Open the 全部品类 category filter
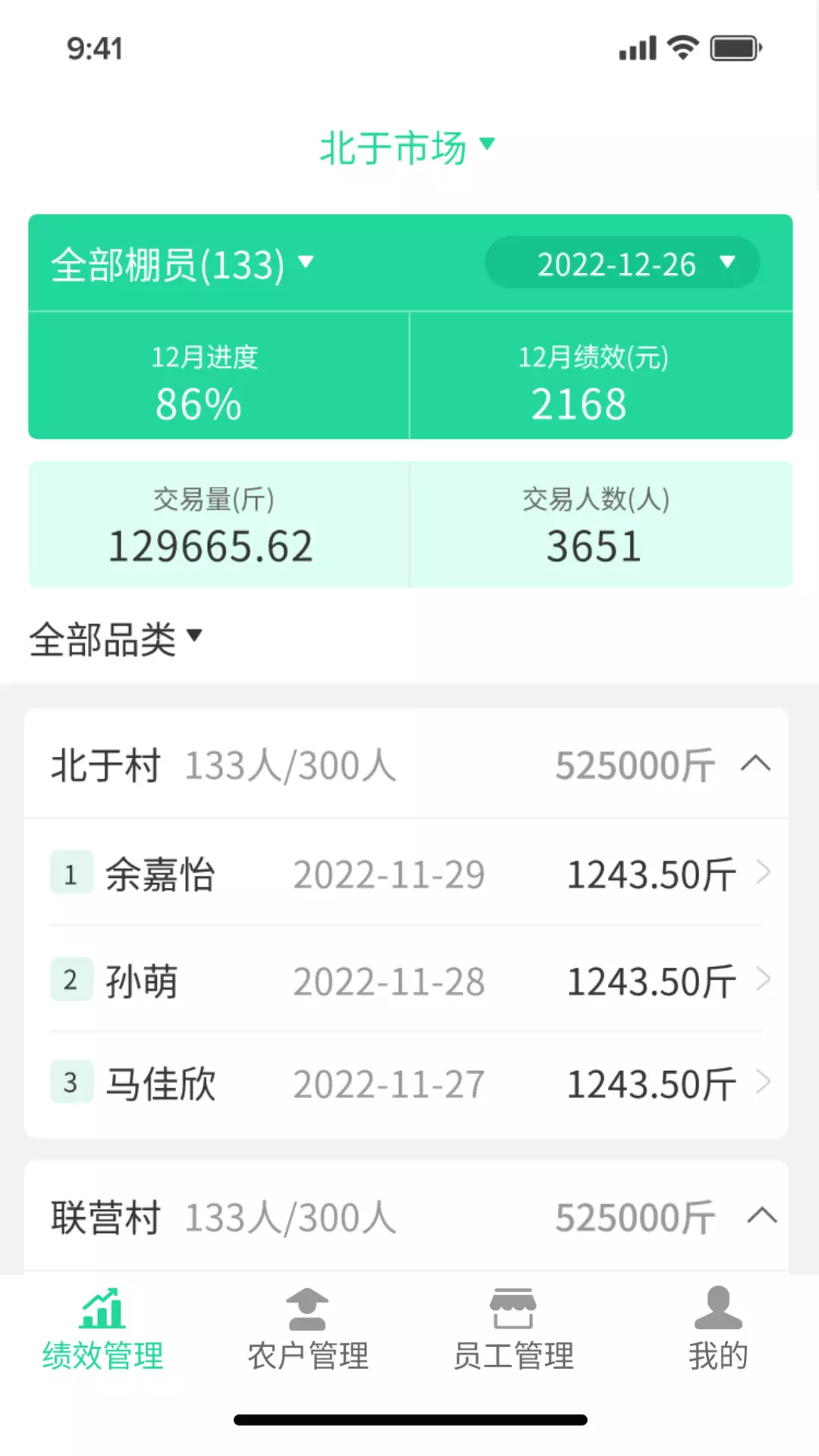This screenshot has height=1456, width=819. [115, 639]
